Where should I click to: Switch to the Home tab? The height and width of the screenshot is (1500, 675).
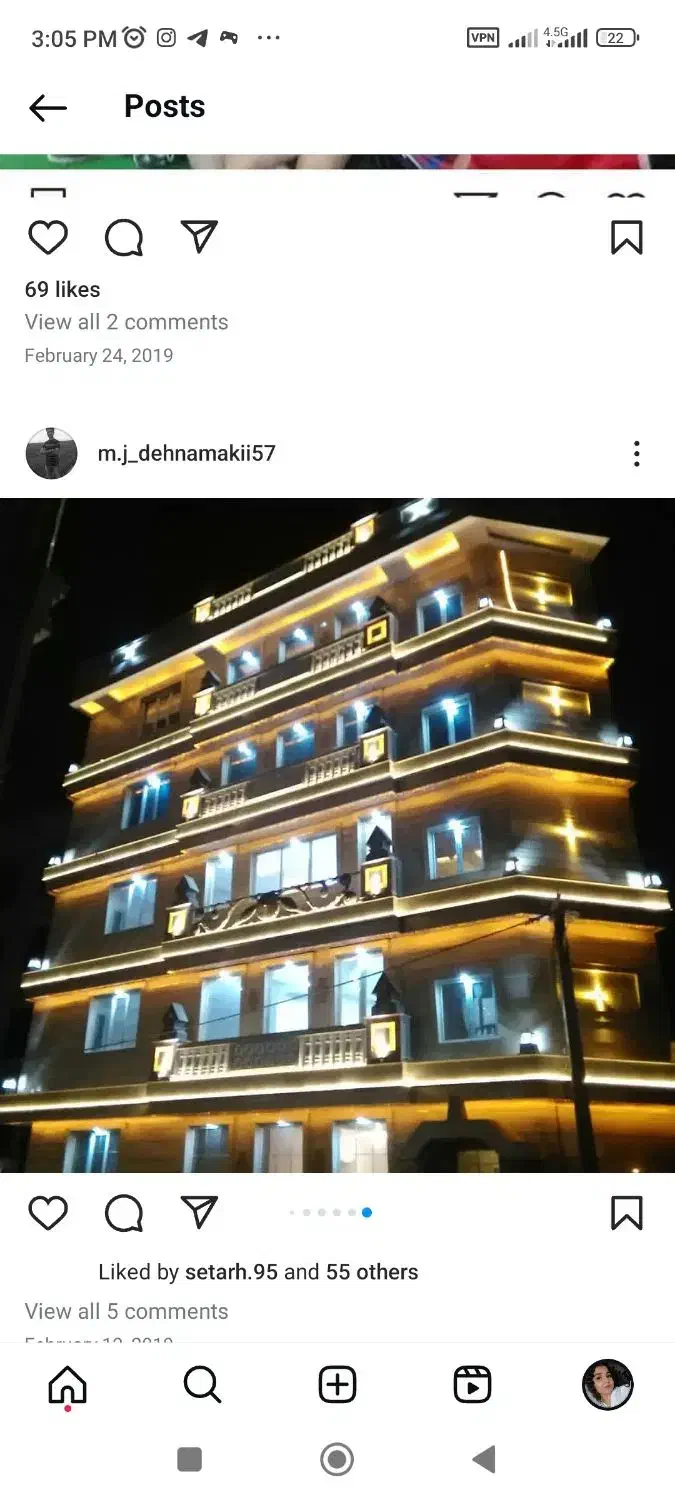[x=67, y=1385]
